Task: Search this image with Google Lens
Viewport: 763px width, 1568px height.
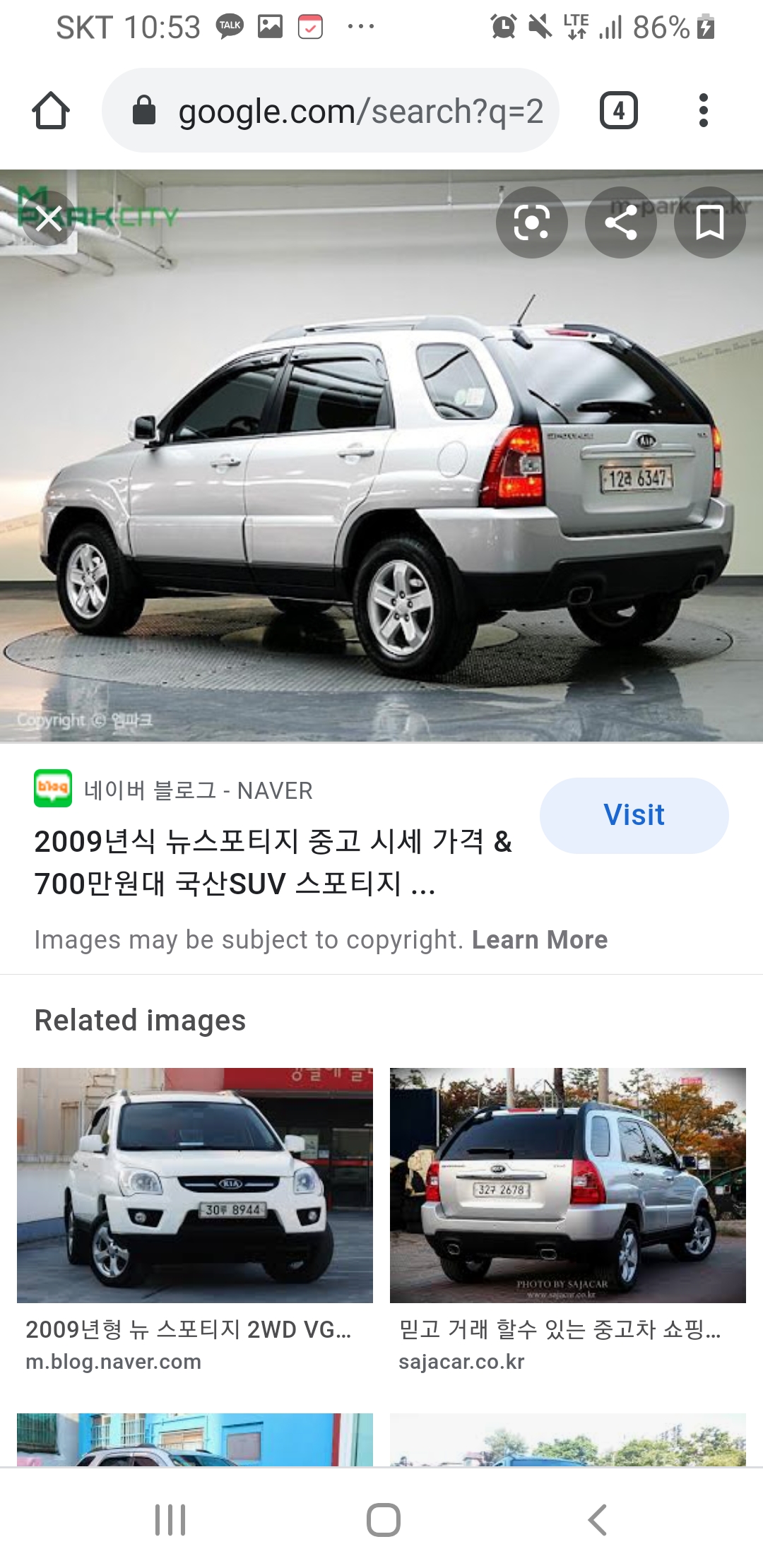Action: coord(531,223)
